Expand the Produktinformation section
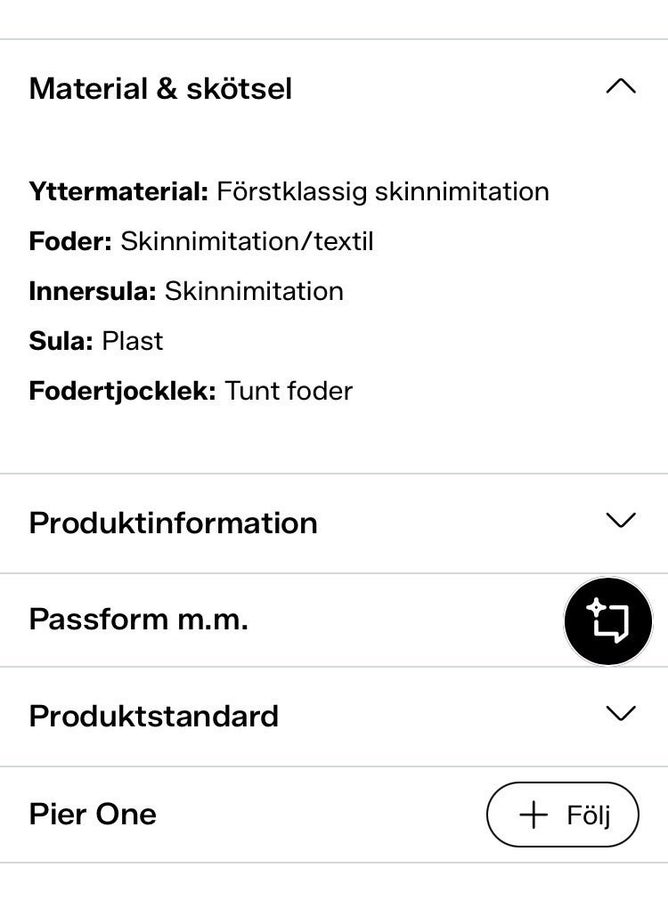Screen dimensions: 668x900 334,523
